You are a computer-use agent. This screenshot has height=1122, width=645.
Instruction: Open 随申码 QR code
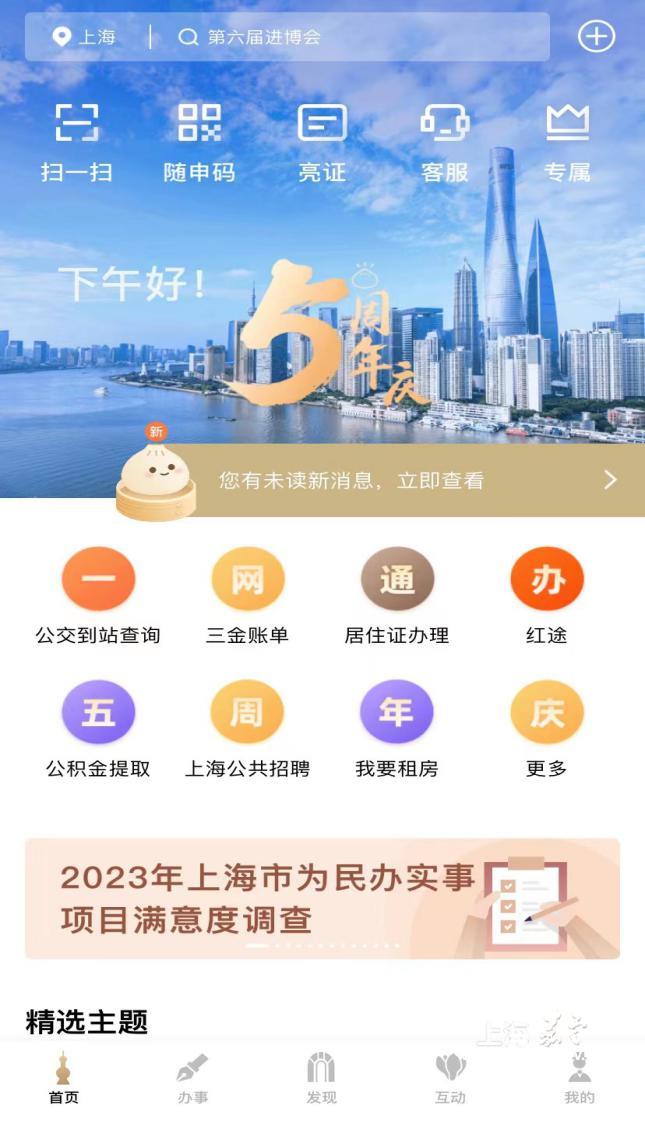pos(199,143)
